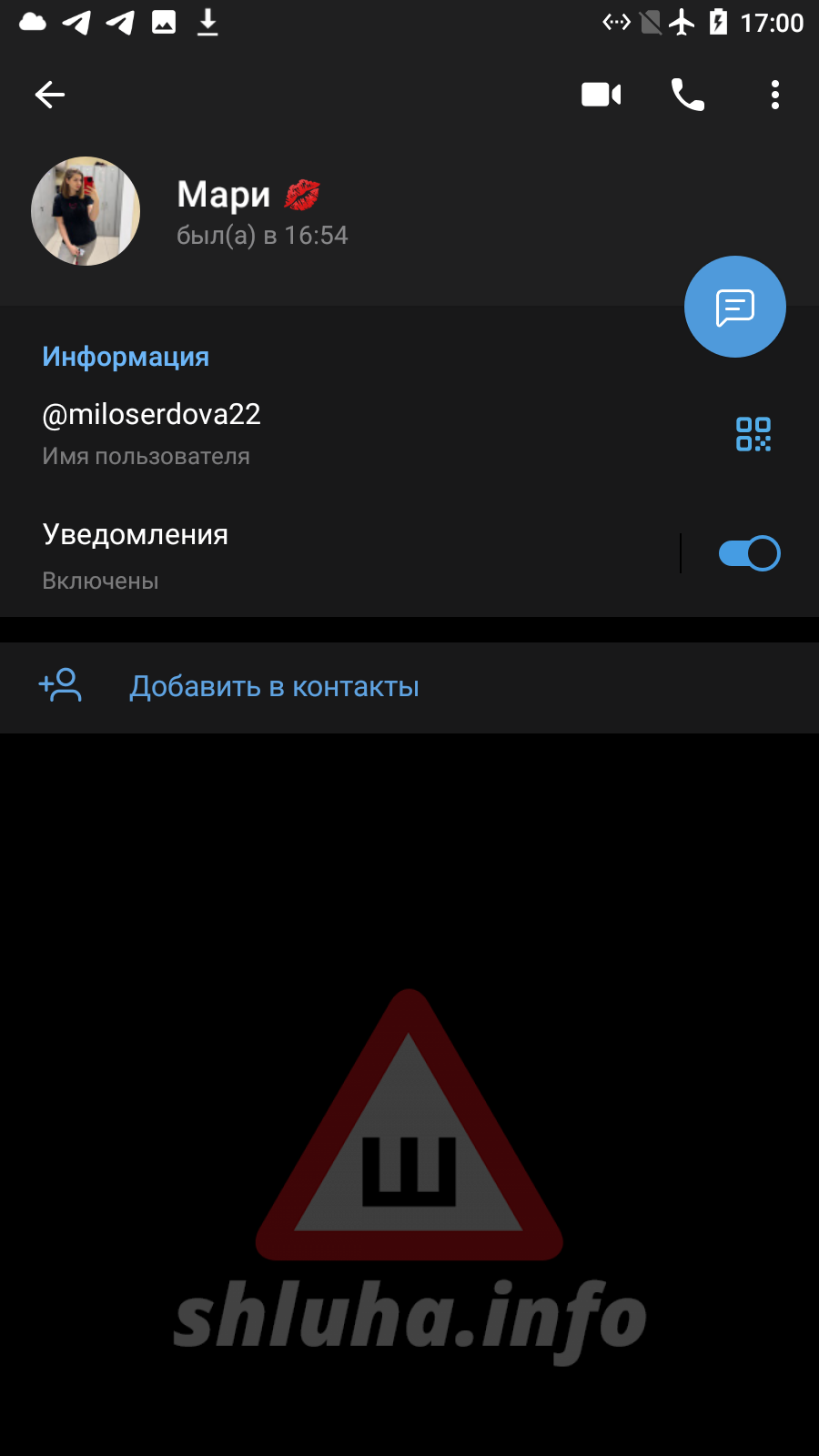Show the QR code for @miloserdova22
This screenshot has height=1456, width=819.
point(753,434)
